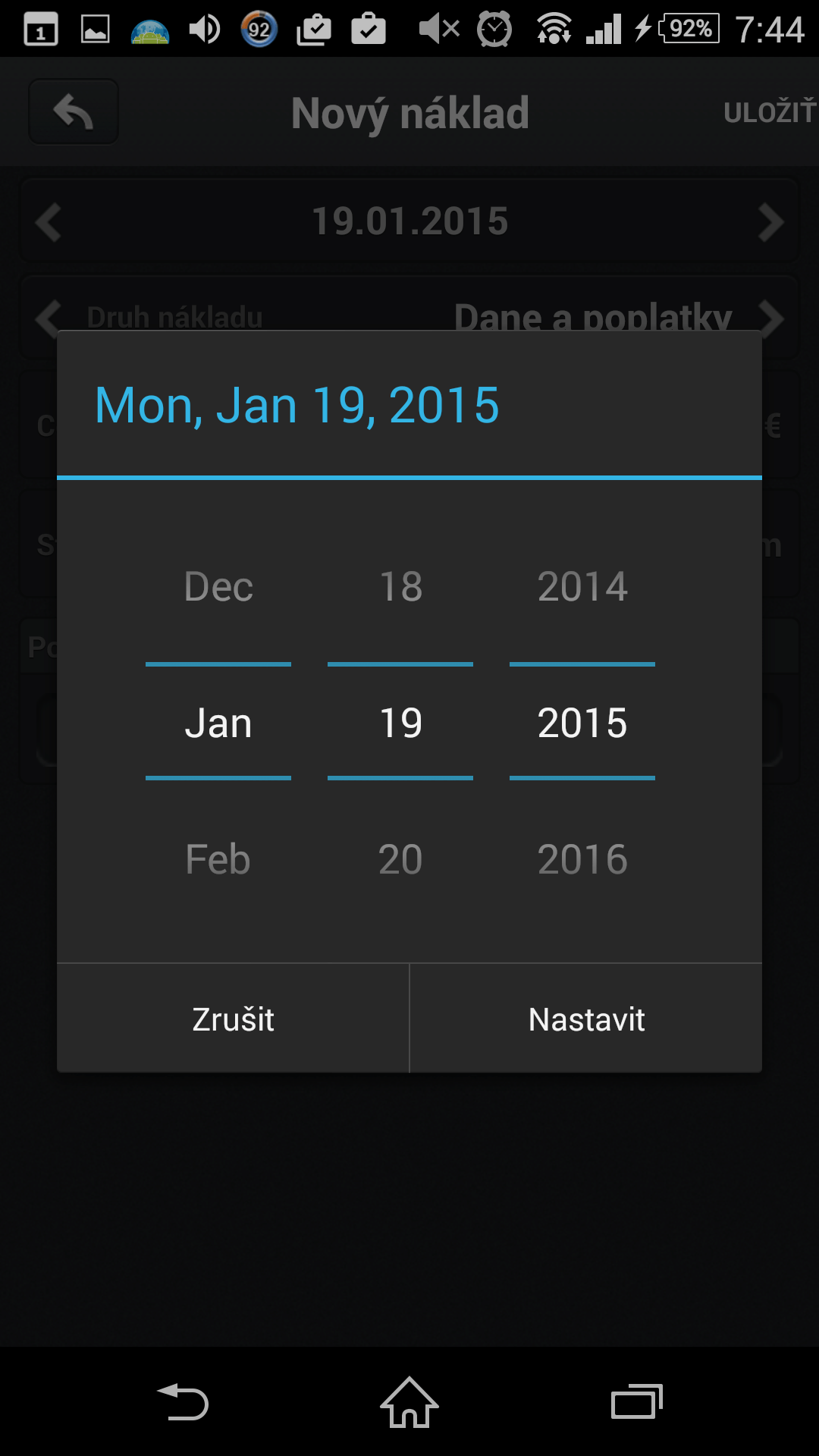This screenshot has height=1456, width=819.
Task: Tap the selected day 19
Action: 400,723
